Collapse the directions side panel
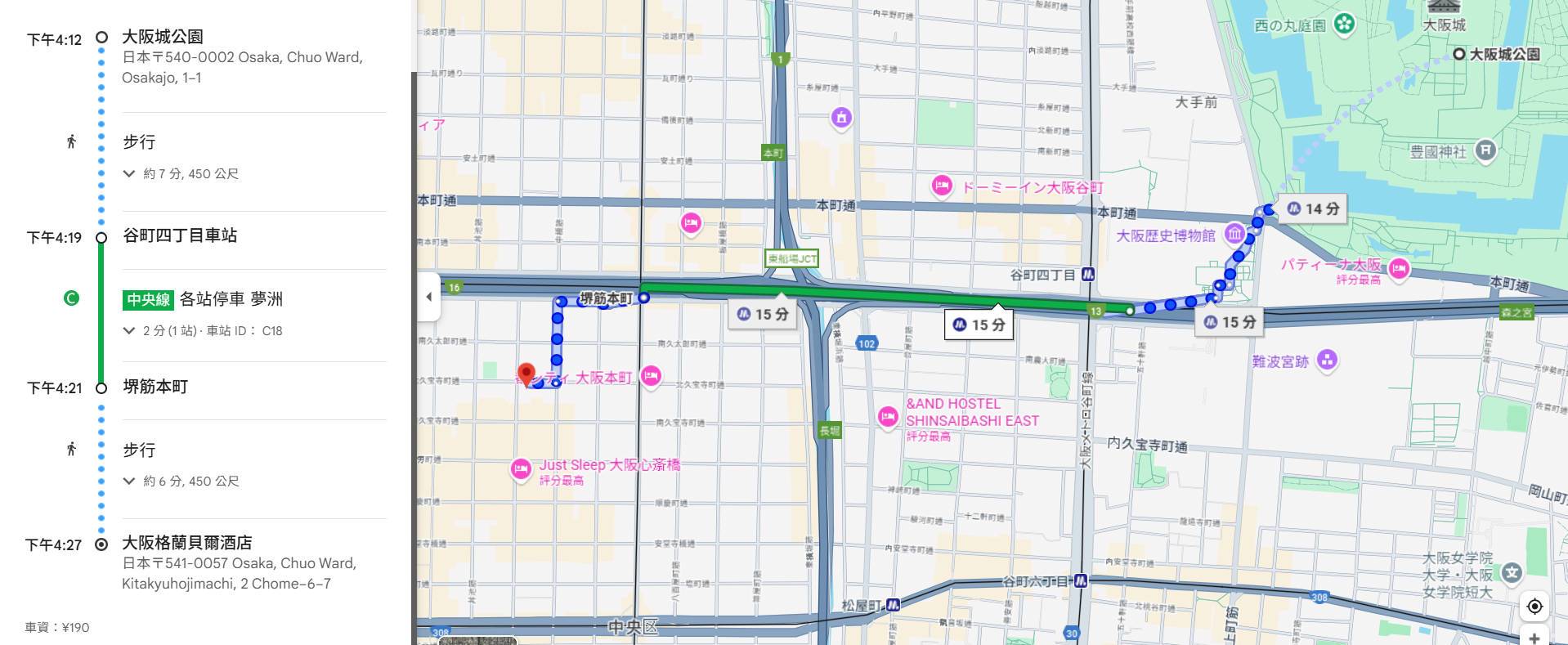This screenshot has width=1568, height=645. 428,297
